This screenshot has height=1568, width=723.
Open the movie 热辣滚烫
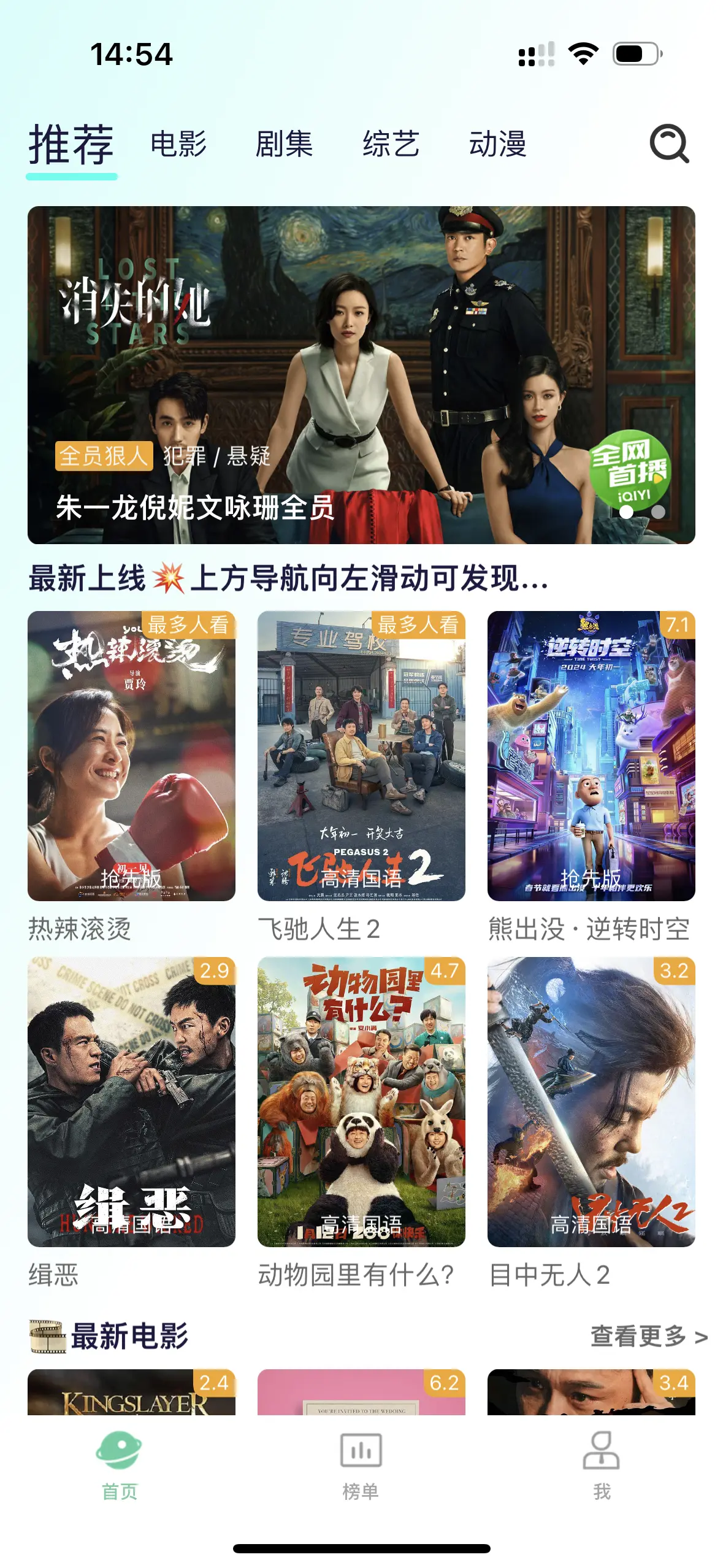[131, 756]
